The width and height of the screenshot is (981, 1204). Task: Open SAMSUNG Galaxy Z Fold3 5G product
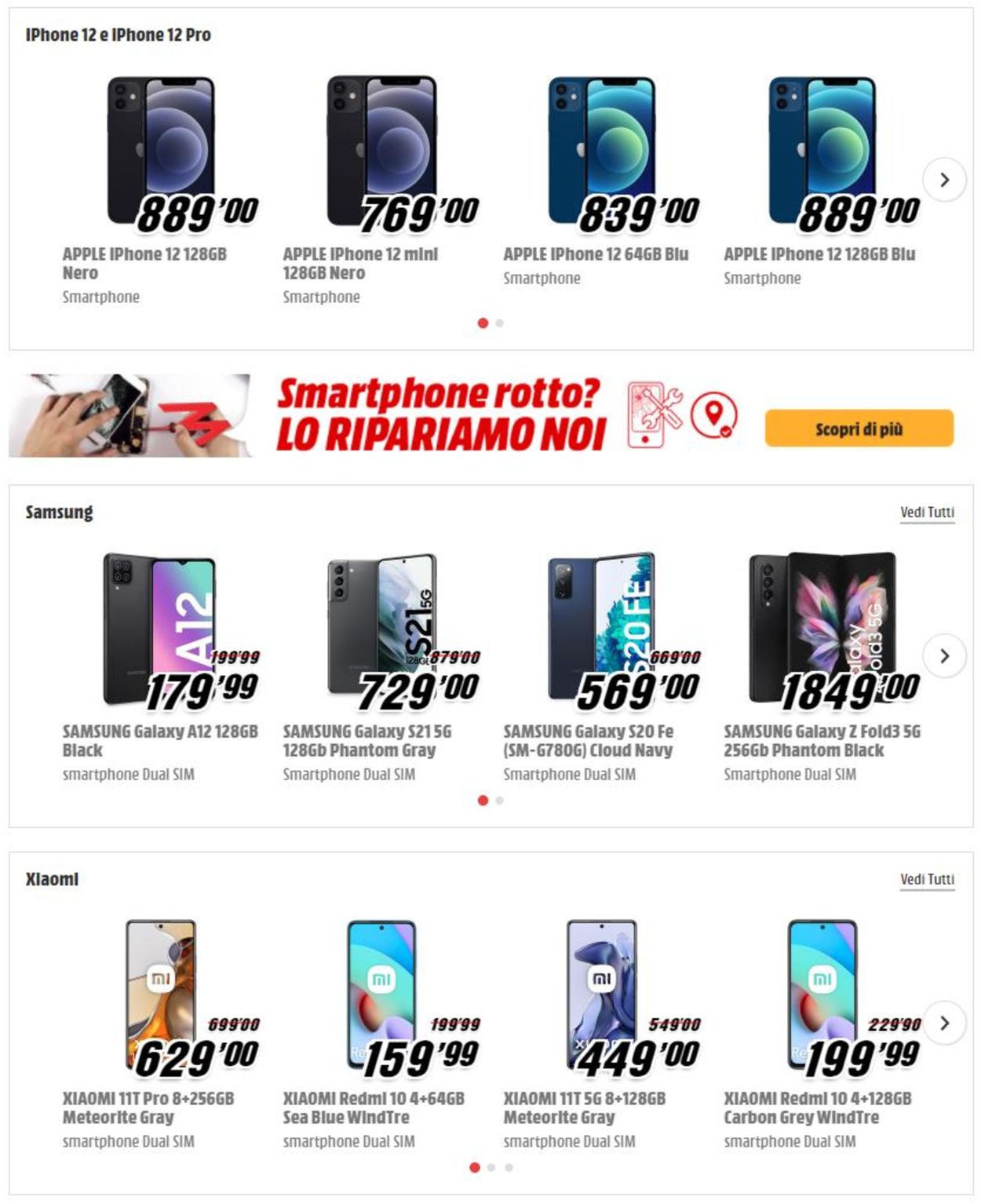(x=821, y=740)
